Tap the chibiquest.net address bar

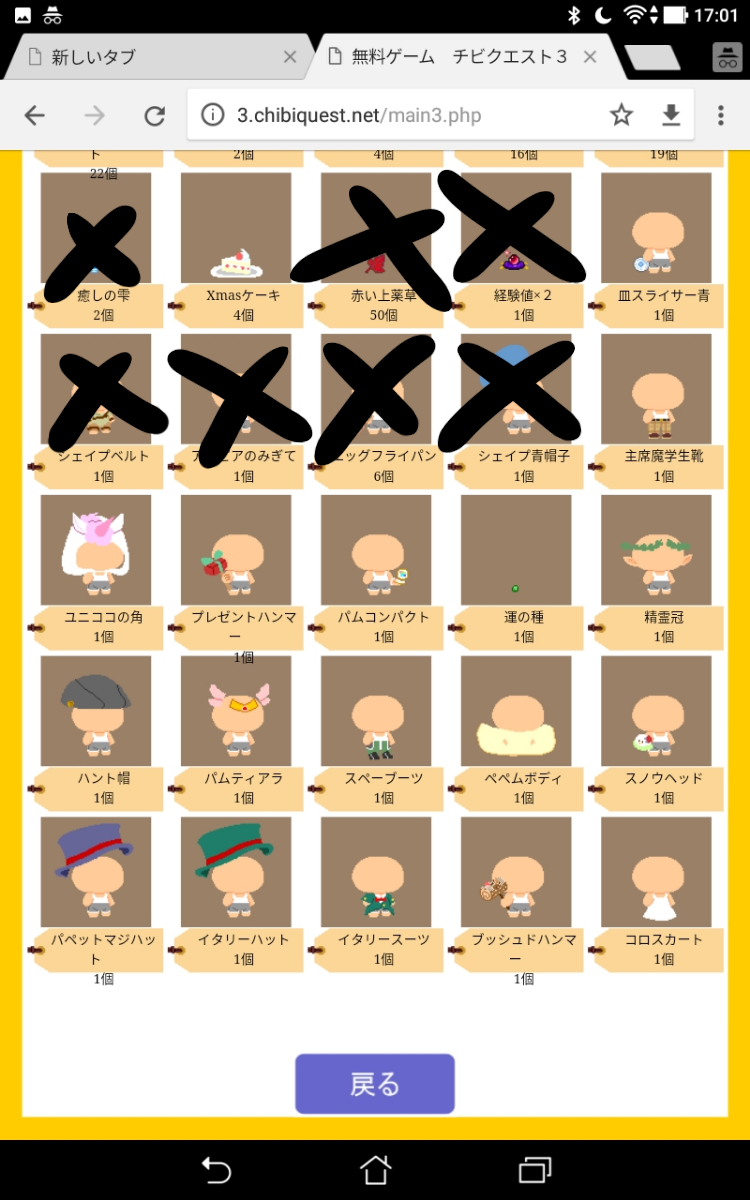pyautogui.click(x=400, y=116)
